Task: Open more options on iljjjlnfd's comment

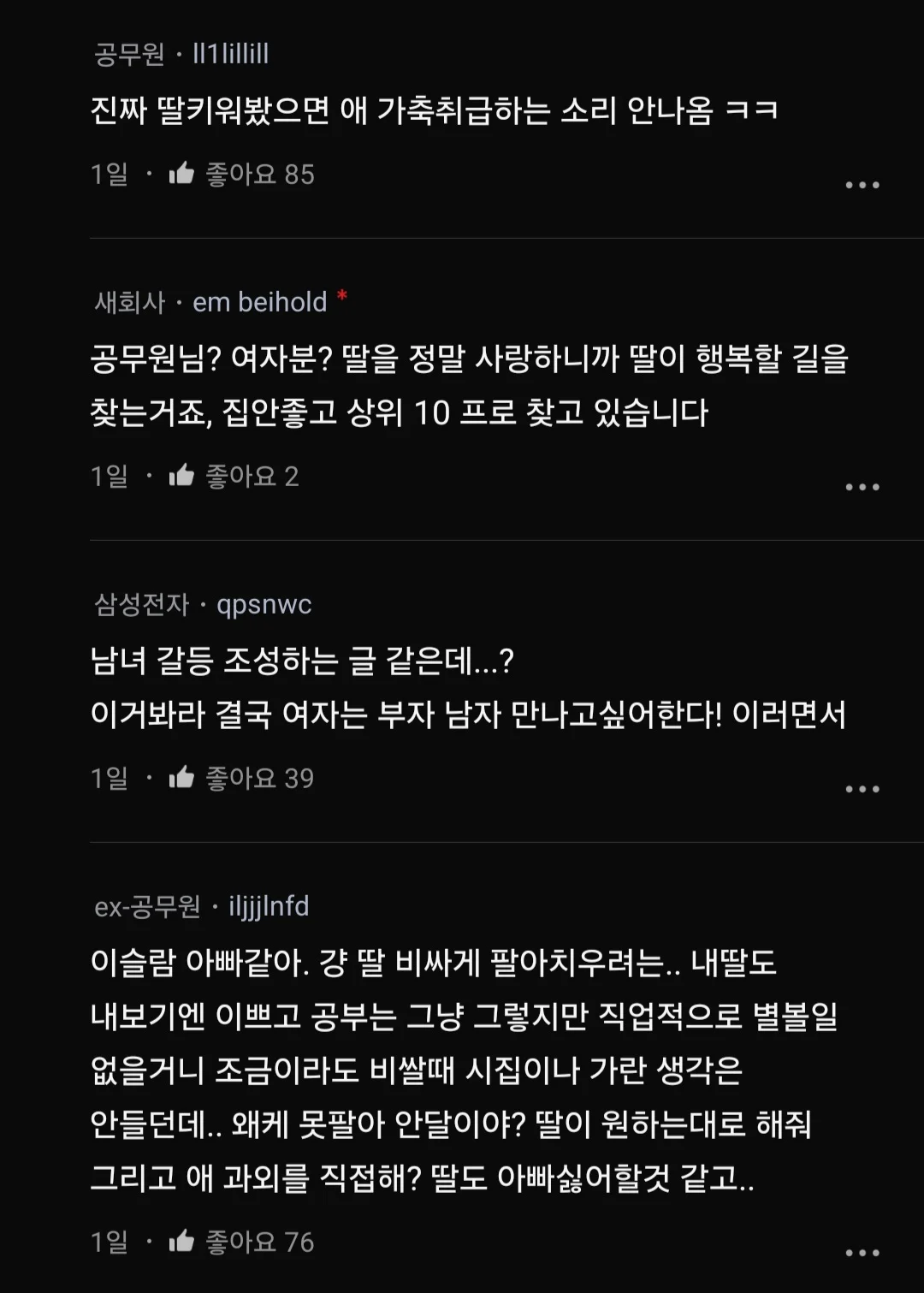Action: pyautogui.click(x=862, y=1253)
